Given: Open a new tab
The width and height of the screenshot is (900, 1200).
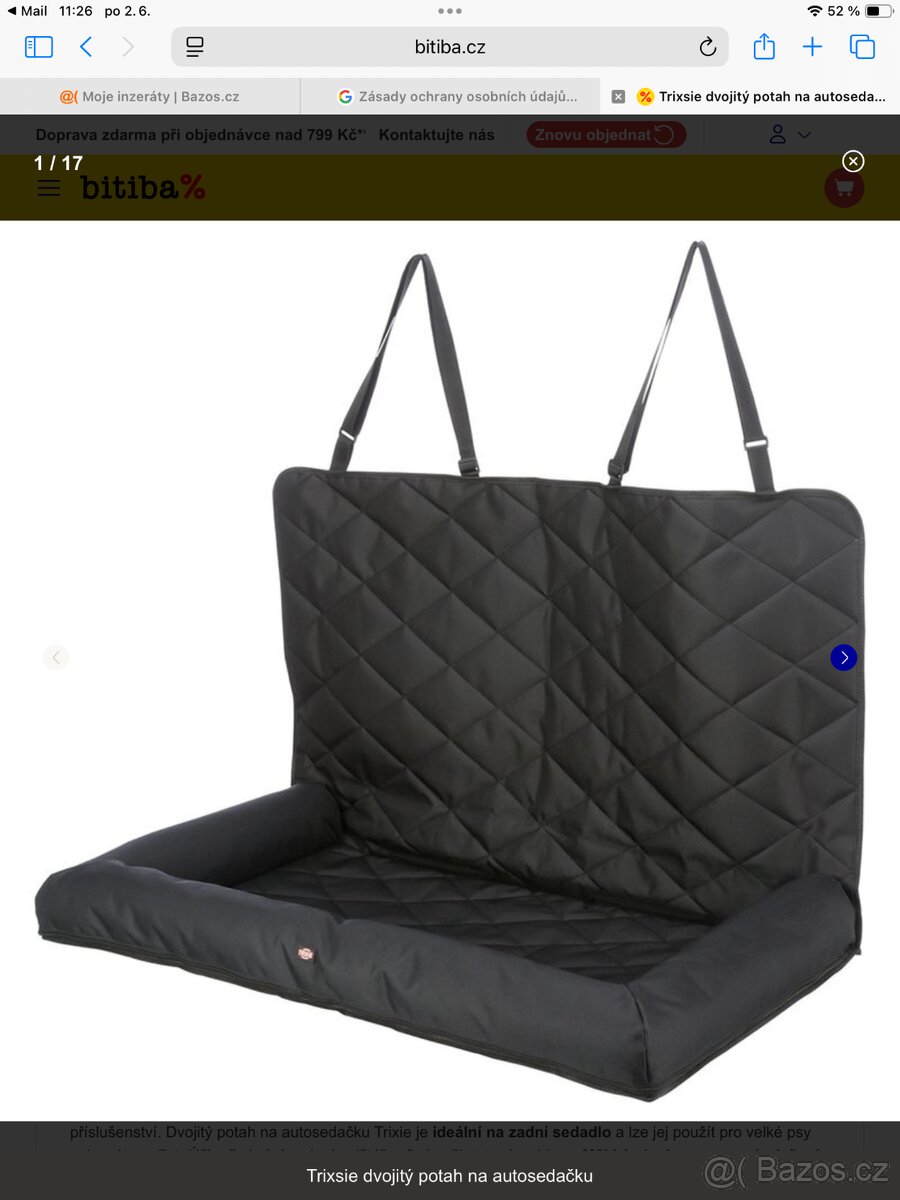Looking at the screenshot, I should (x=812, y=46).
